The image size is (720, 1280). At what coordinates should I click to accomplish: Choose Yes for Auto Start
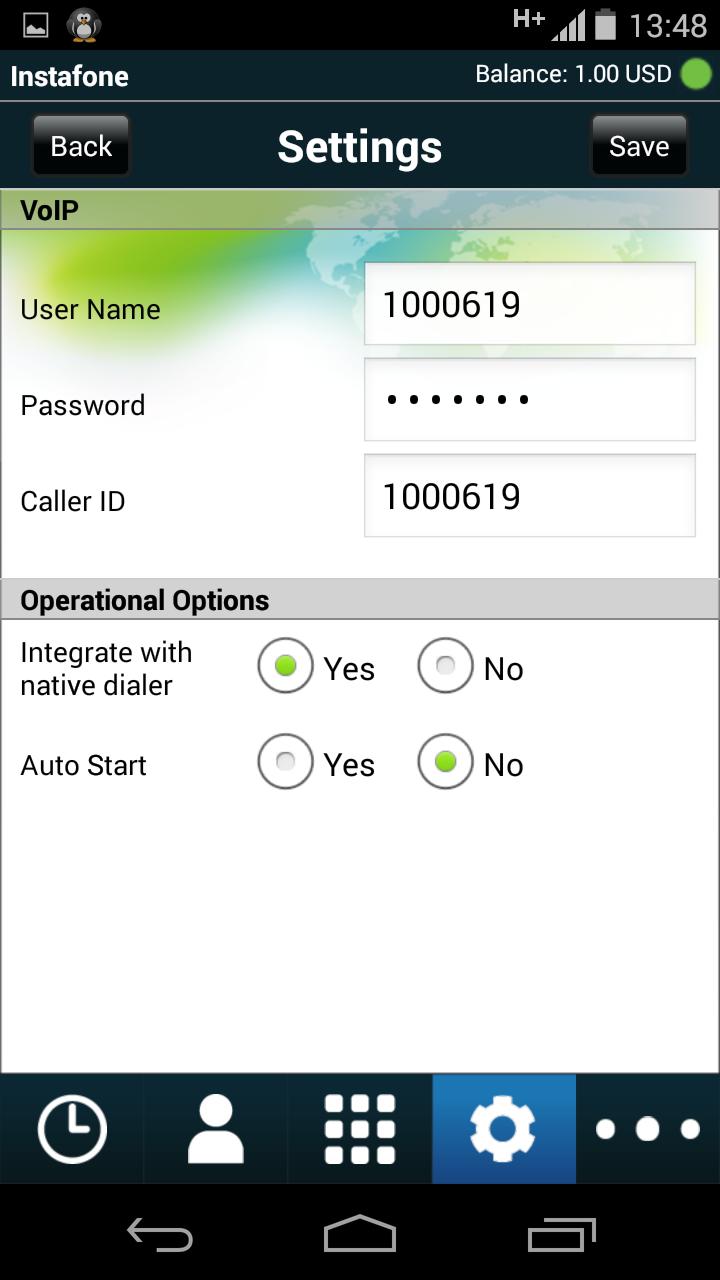286,763
